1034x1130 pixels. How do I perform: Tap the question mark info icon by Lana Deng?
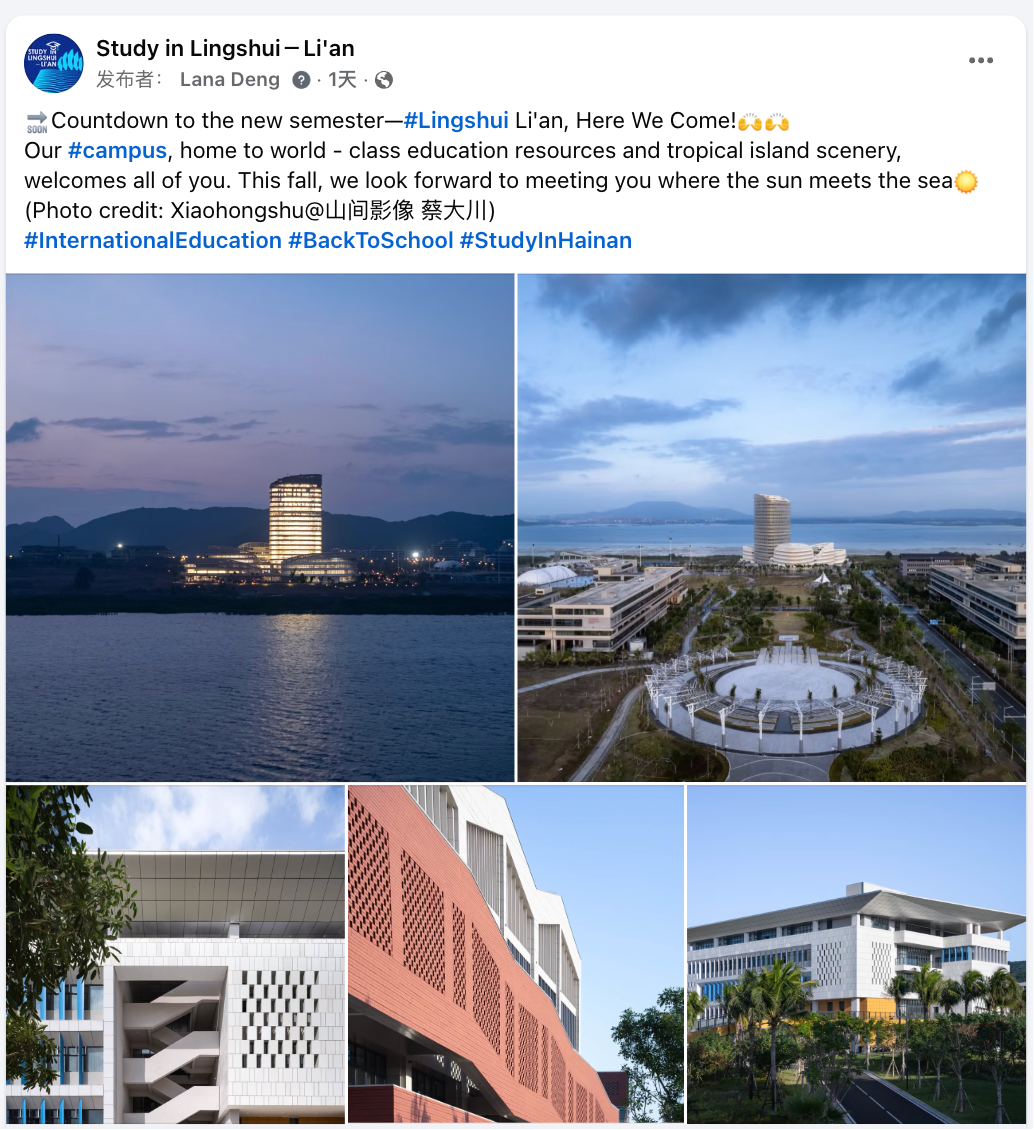pos(301,80)
